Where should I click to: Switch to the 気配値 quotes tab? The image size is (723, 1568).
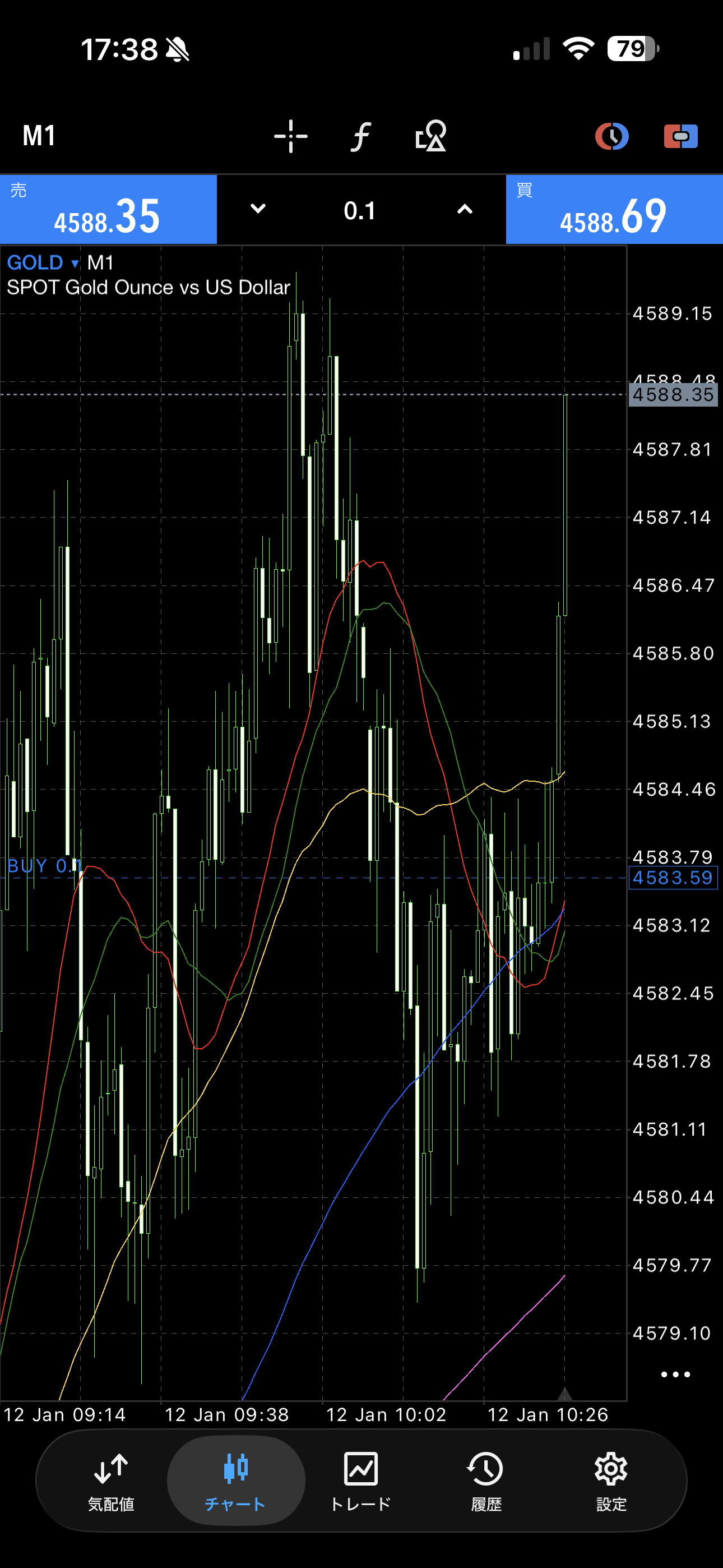(x=111, y=1481)
